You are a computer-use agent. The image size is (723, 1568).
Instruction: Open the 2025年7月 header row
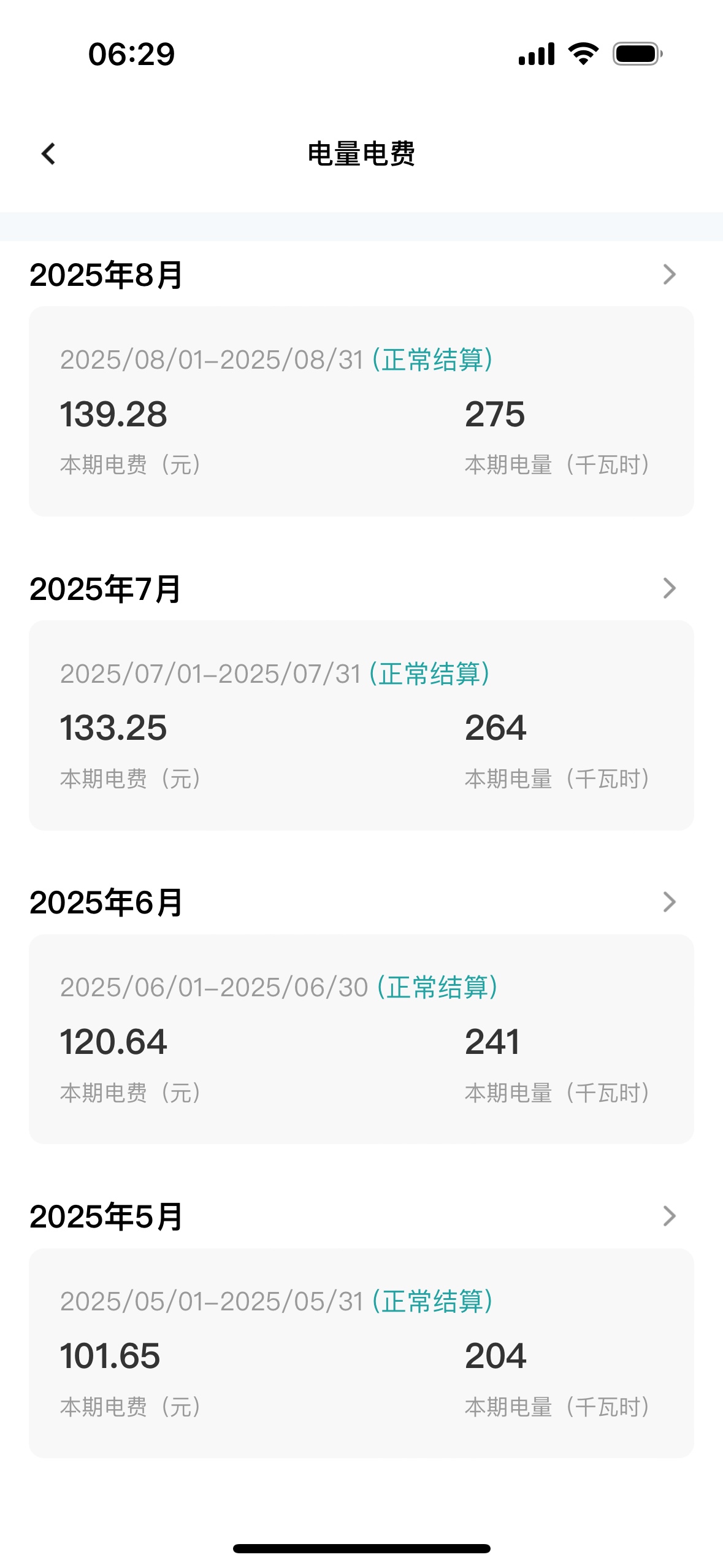[361, 588]
